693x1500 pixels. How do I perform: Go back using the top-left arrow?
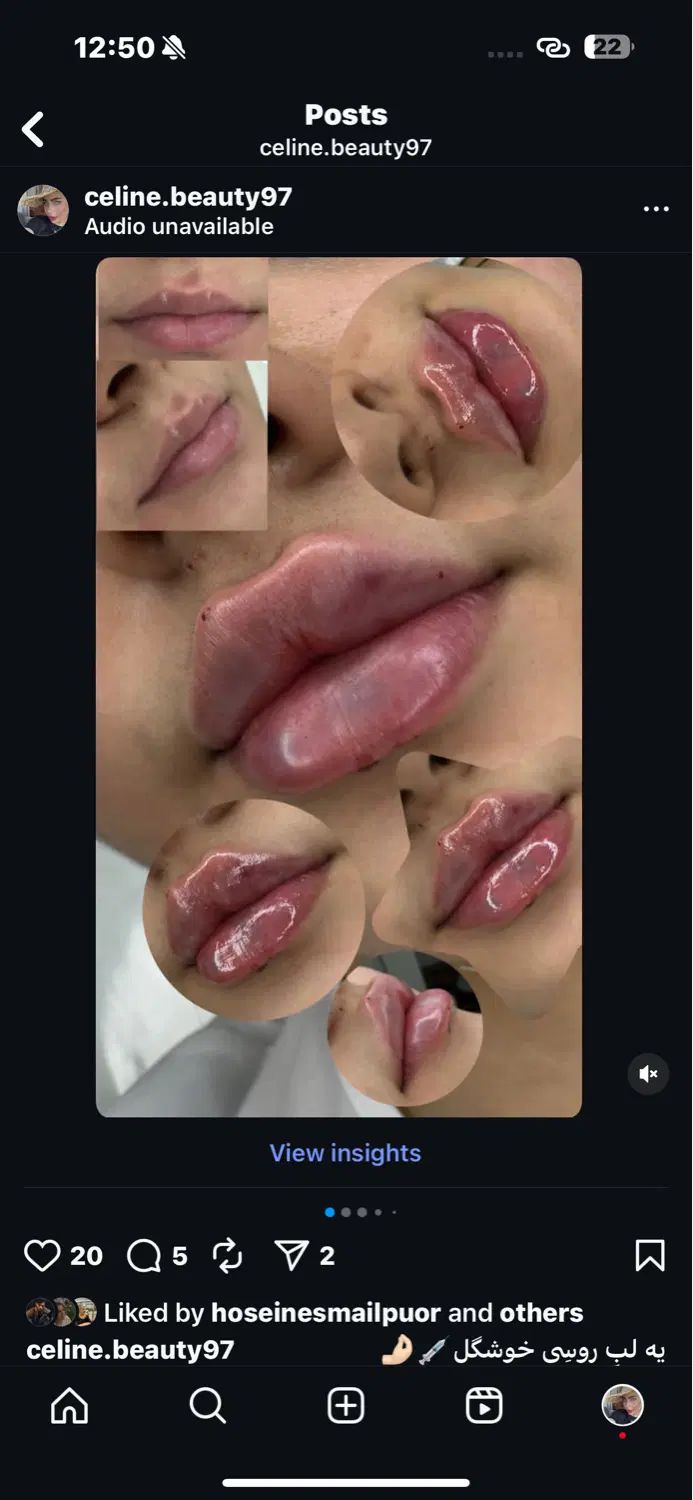(x=33, y=130)
